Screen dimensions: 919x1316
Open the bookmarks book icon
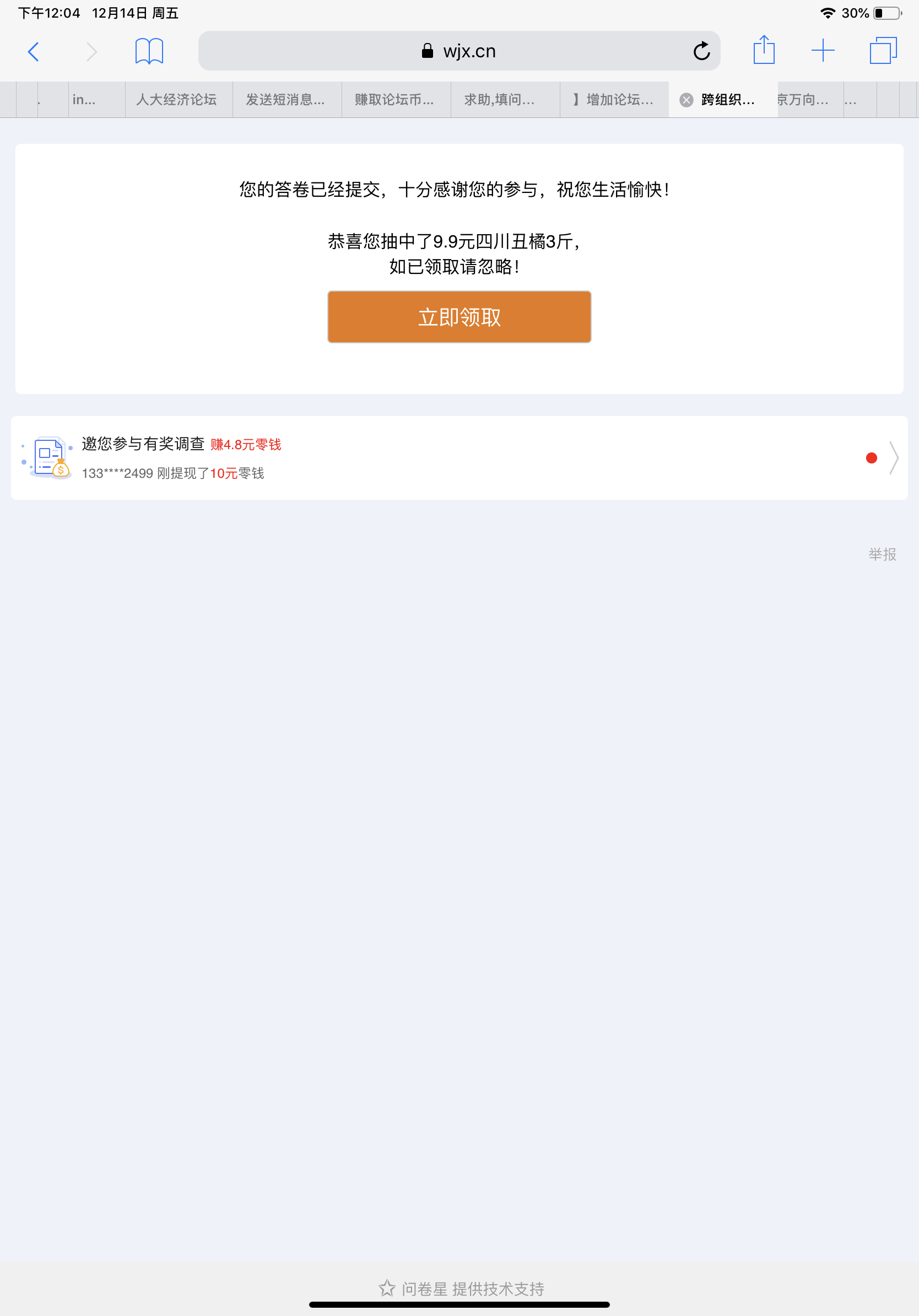pyautogui.click(x=149, y=52)
